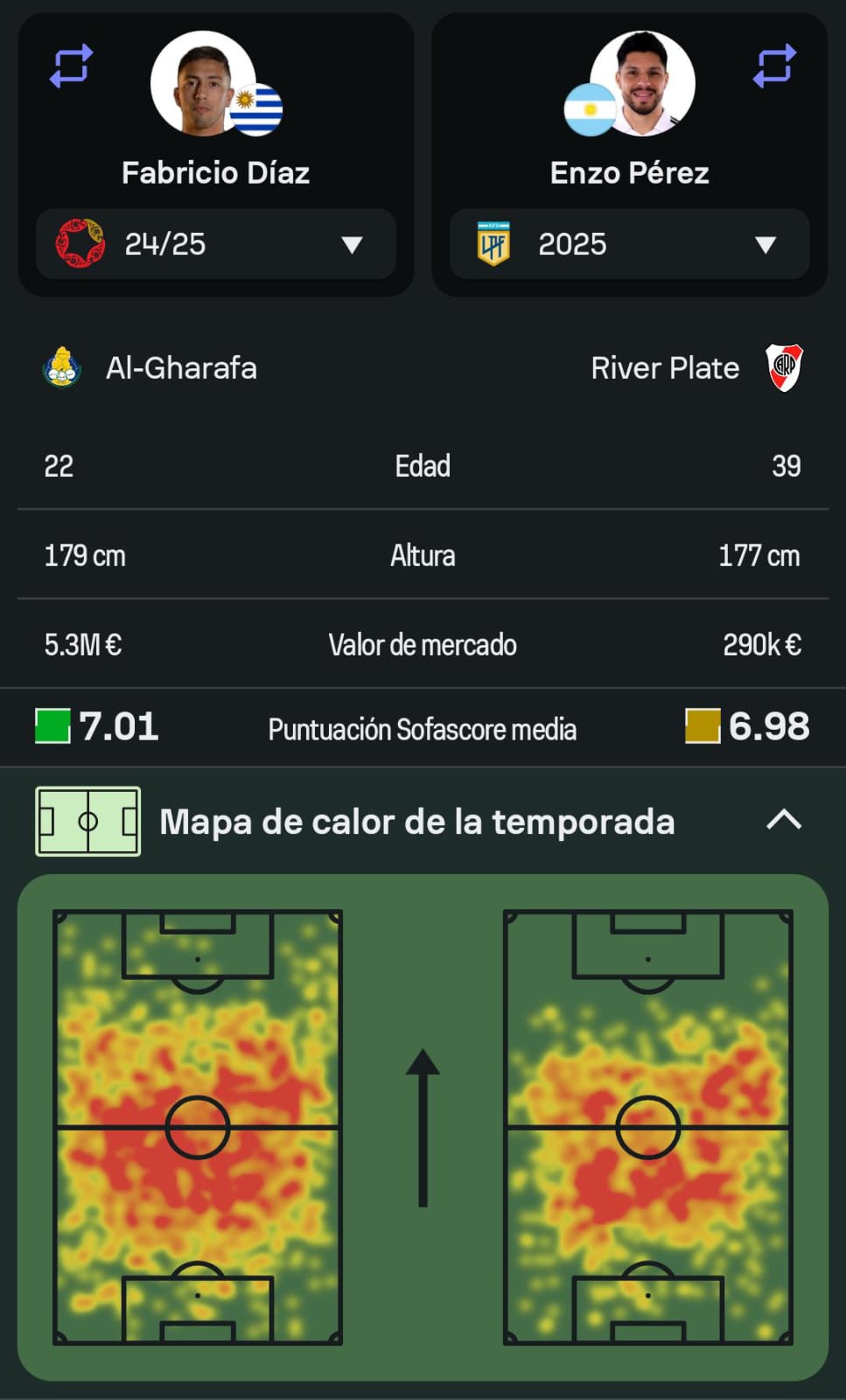
Task: Open the 24/25 season dropdown
Action: coord(216,244)
